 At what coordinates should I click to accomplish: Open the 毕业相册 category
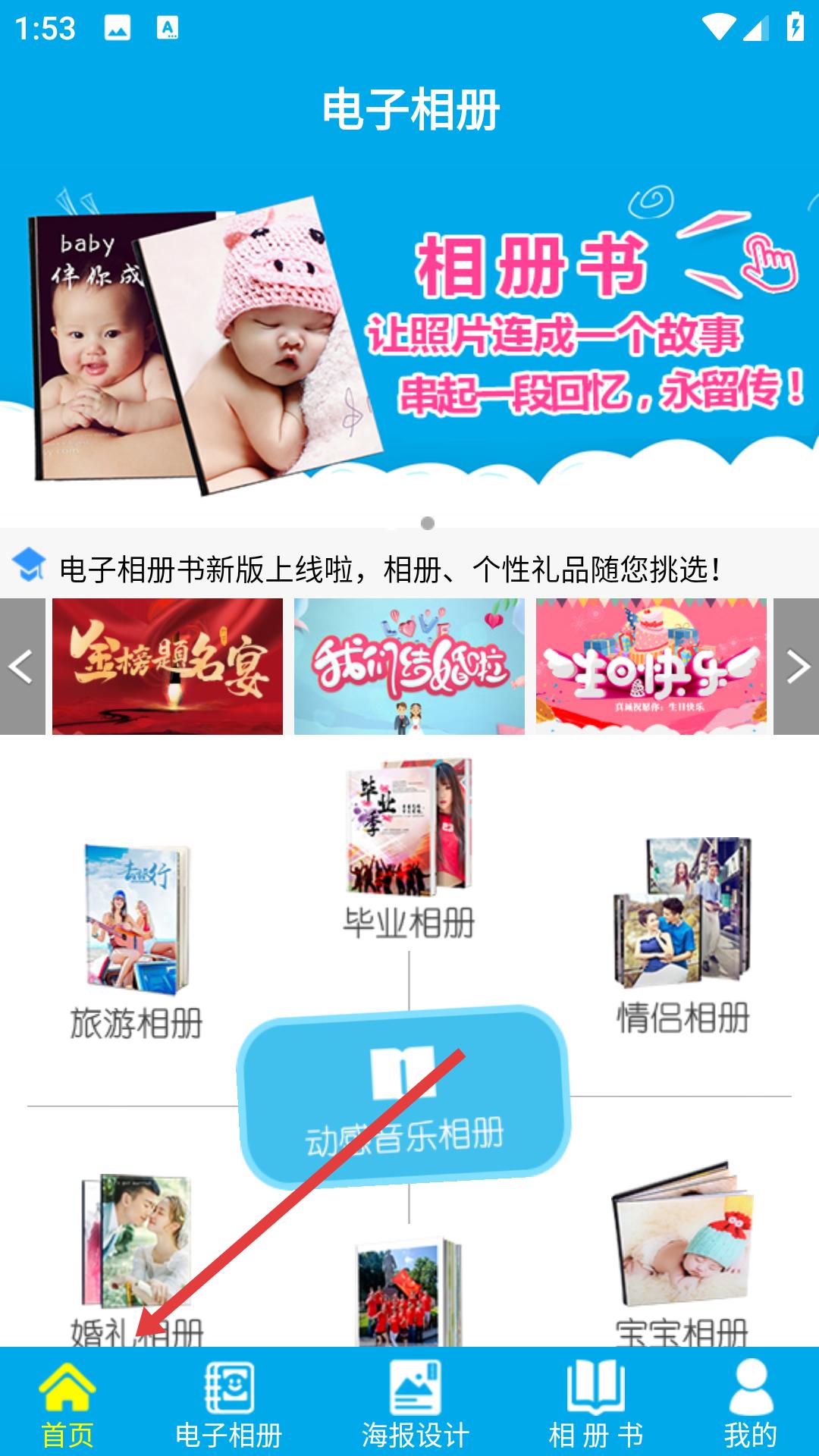tap(409, 849)
